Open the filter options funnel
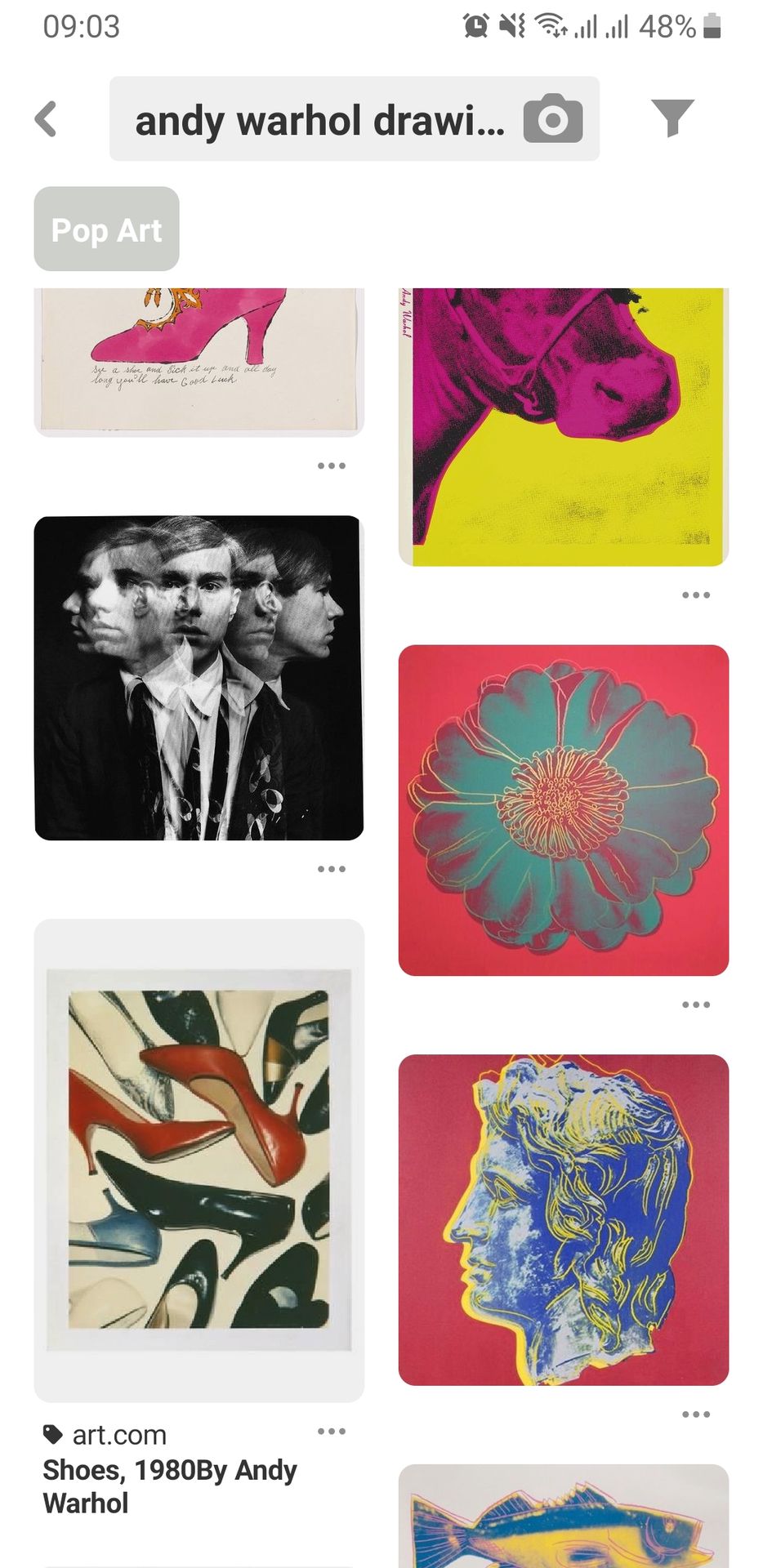This screenshot has height=1568, width=763. 672,118
